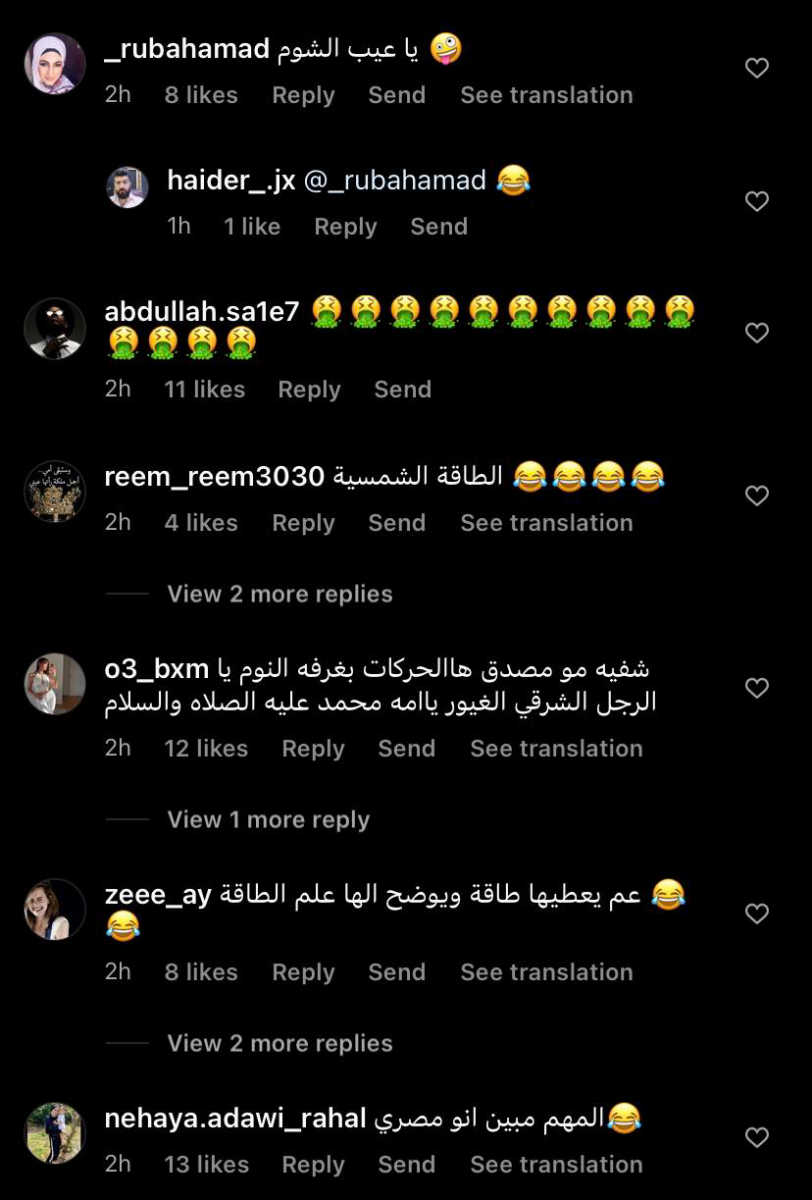Translate o3_bxm's comment
Viewport: 812px width, 1200px height.
point(556,748)
